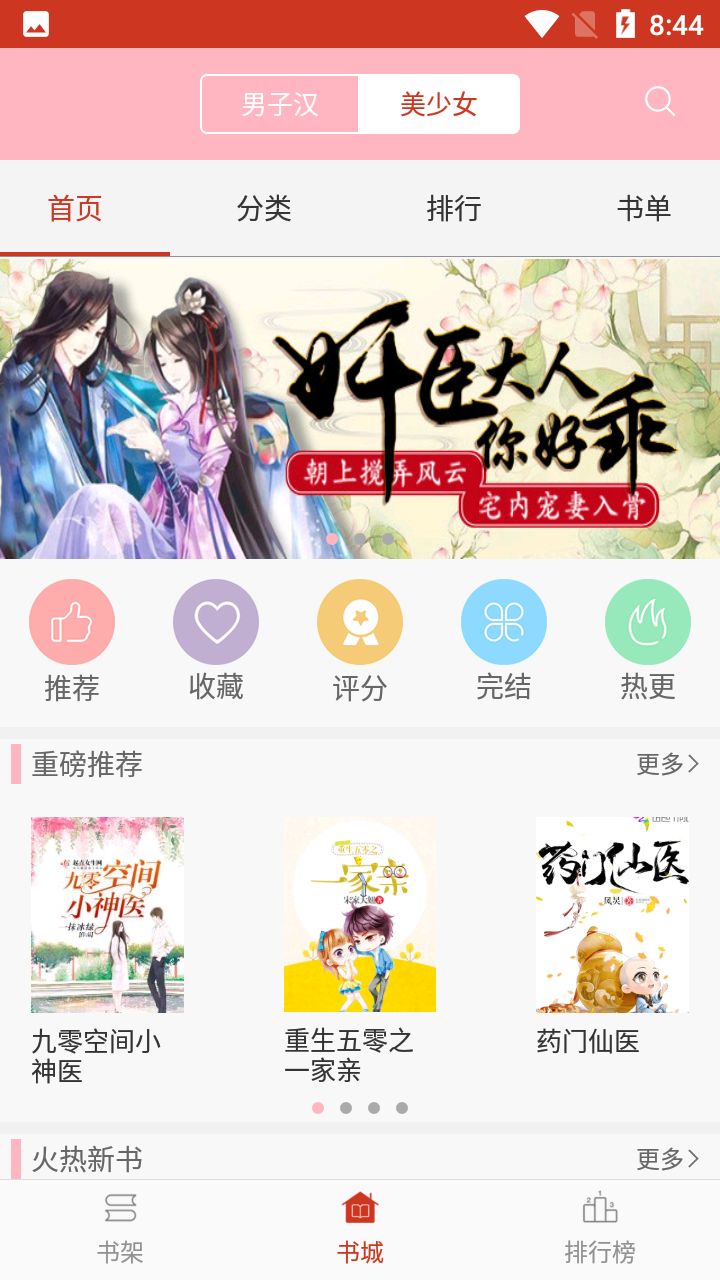Open the 排行 top tab
The width and height of the screenshot is (720, 1280).
point(454,209)
